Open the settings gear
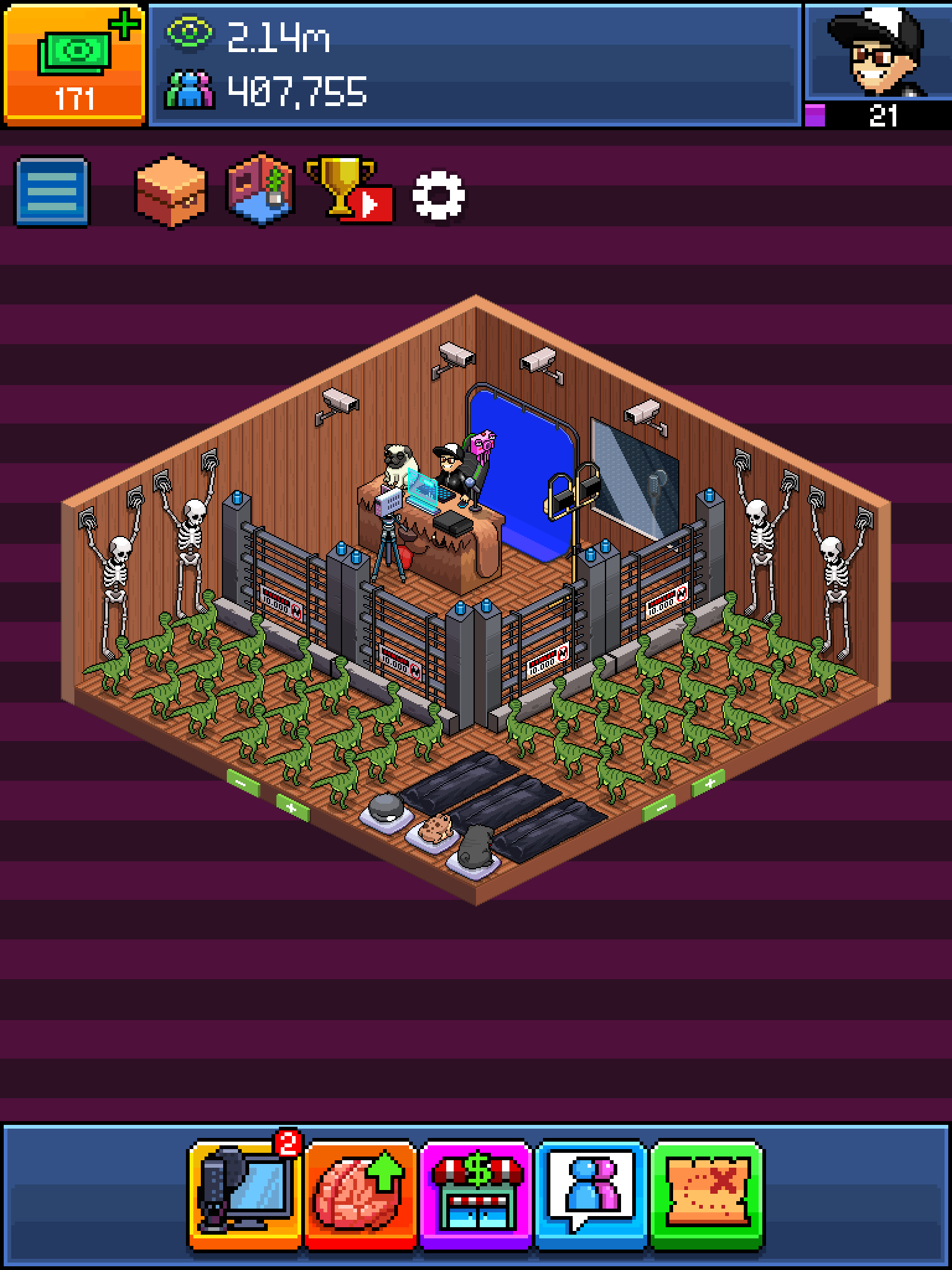 click(439, 196)
